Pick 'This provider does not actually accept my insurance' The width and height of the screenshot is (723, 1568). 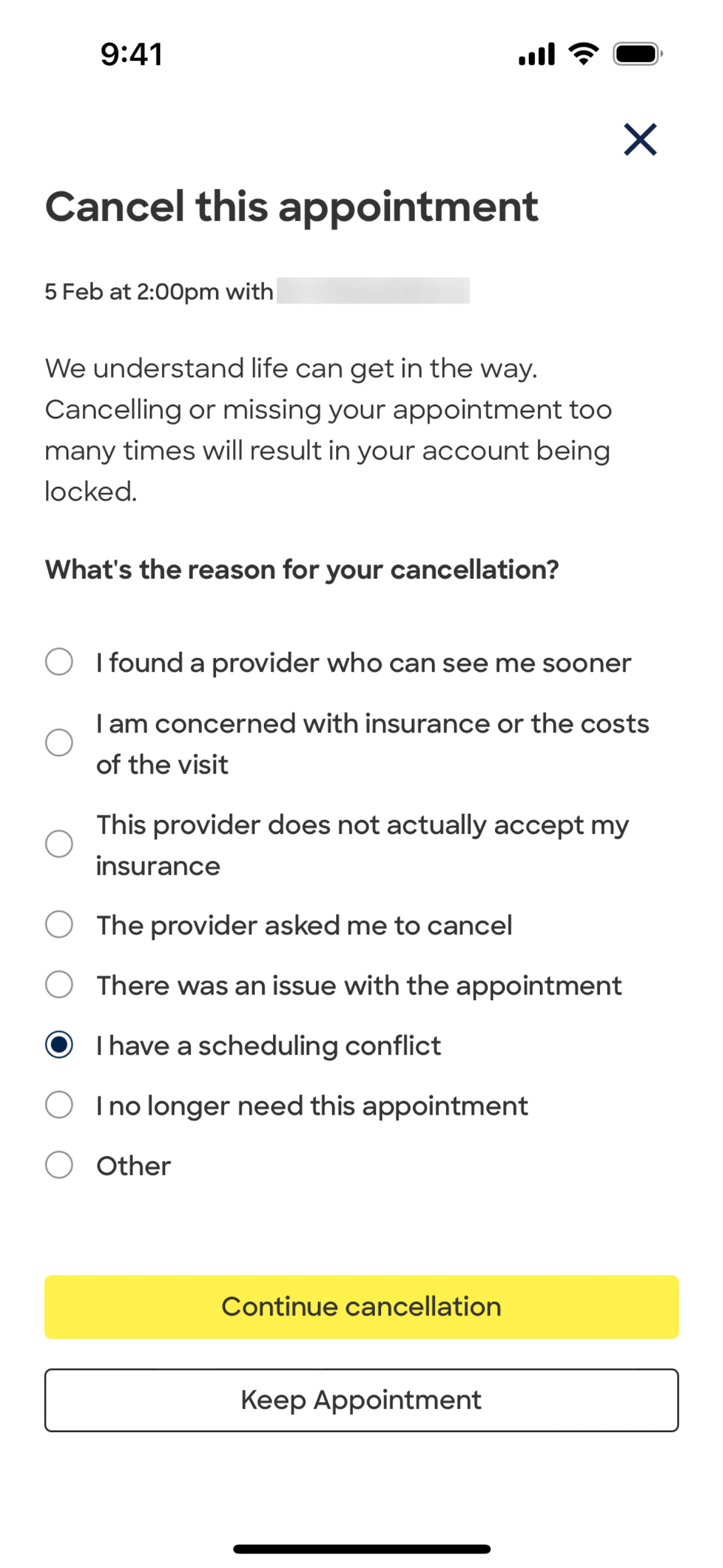pos(59,844)
